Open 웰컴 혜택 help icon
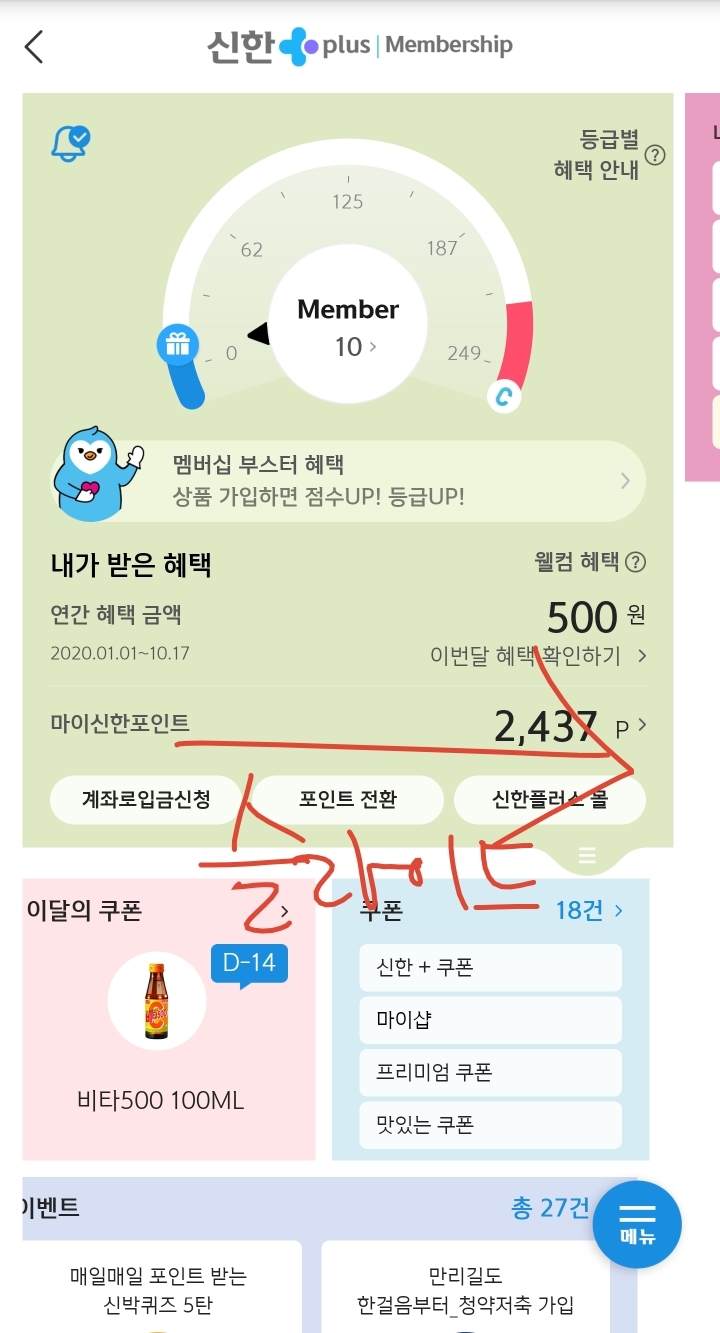Viewport: 720px width, 1333px height. (x=635, y=562)
